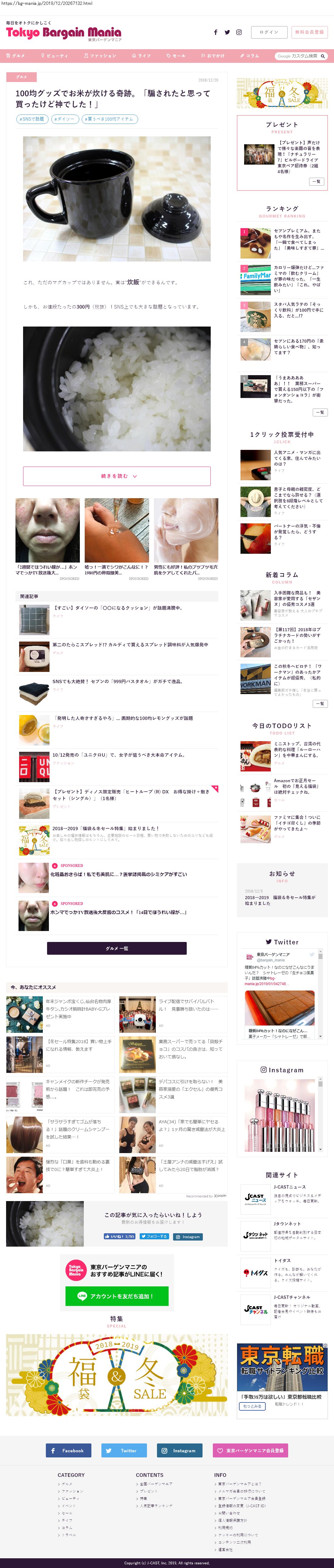The height and width of the screenshot is (1568, 334).
Task: Tap the グルメ一覧 button
Action: [x=117, y=948]
